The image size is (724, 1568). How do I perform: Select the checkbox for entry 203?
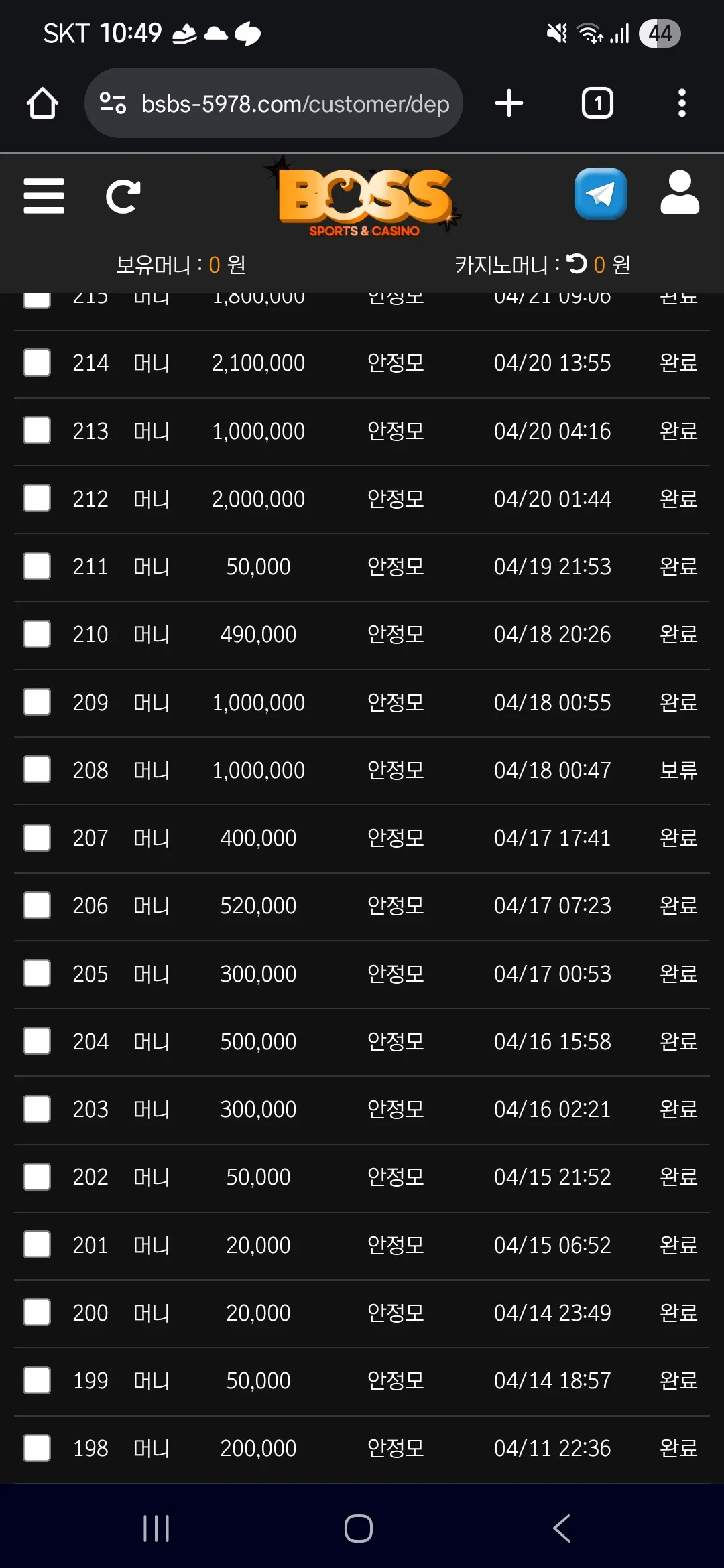click(37, 1109)
